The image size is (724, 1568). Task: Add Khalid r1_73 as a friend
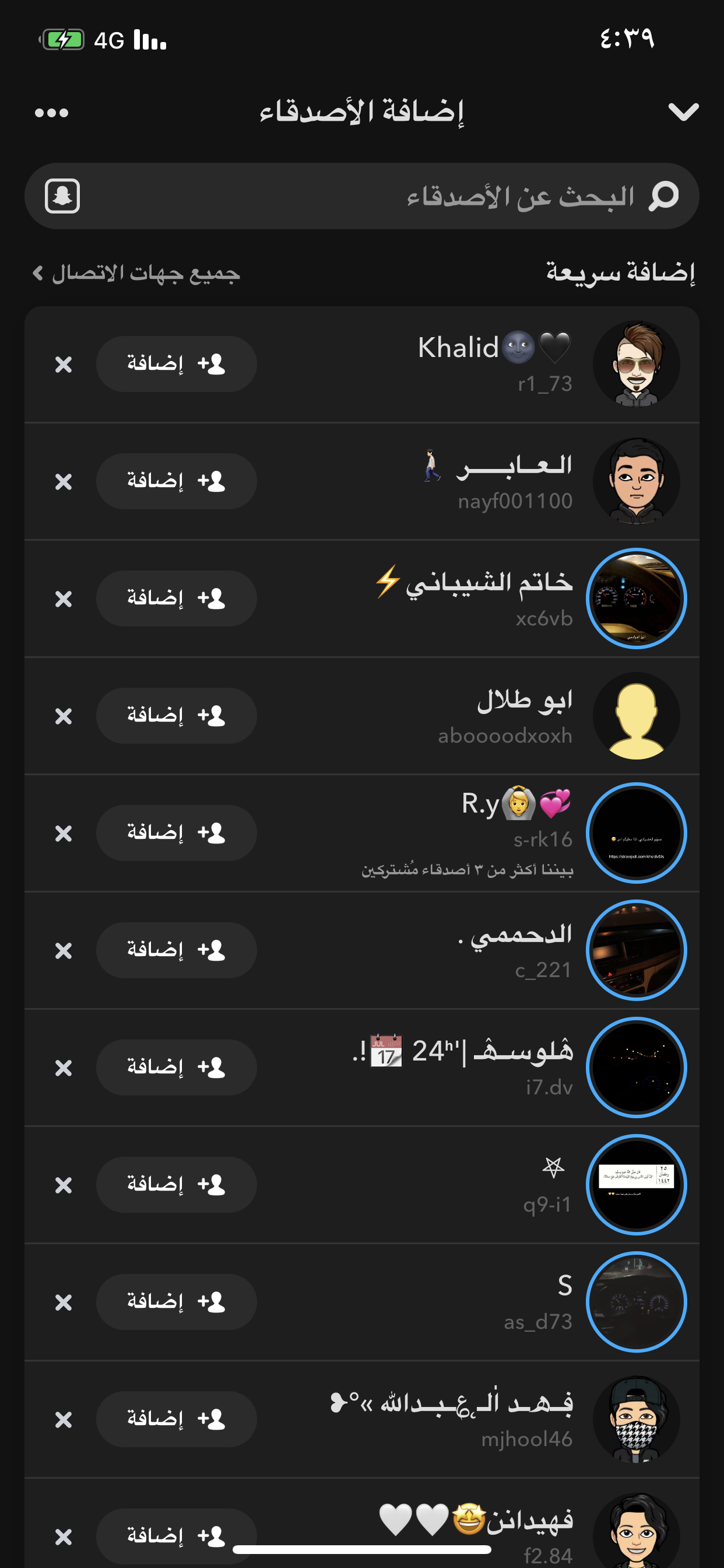coord(177,364)
